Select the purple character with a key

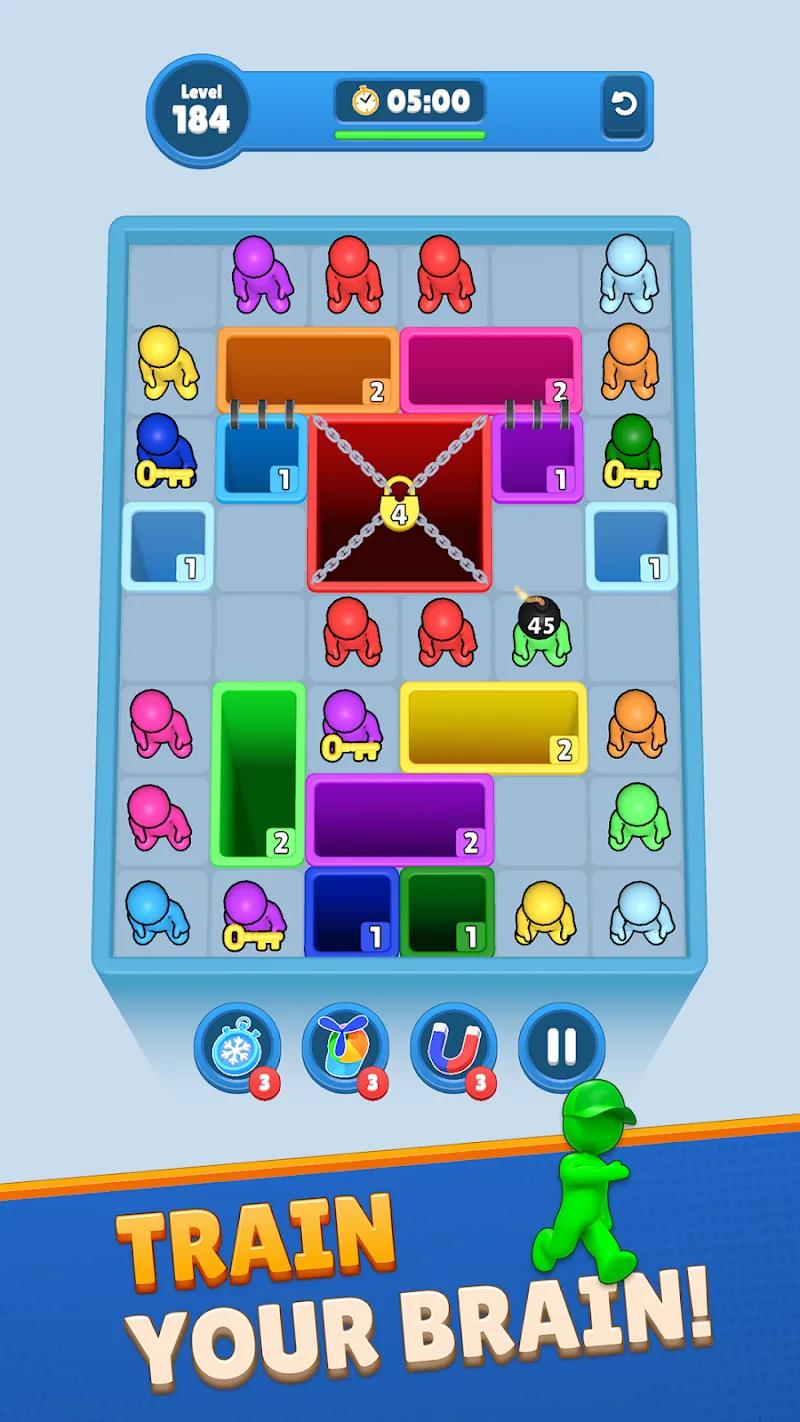click(x=350, y=730)
